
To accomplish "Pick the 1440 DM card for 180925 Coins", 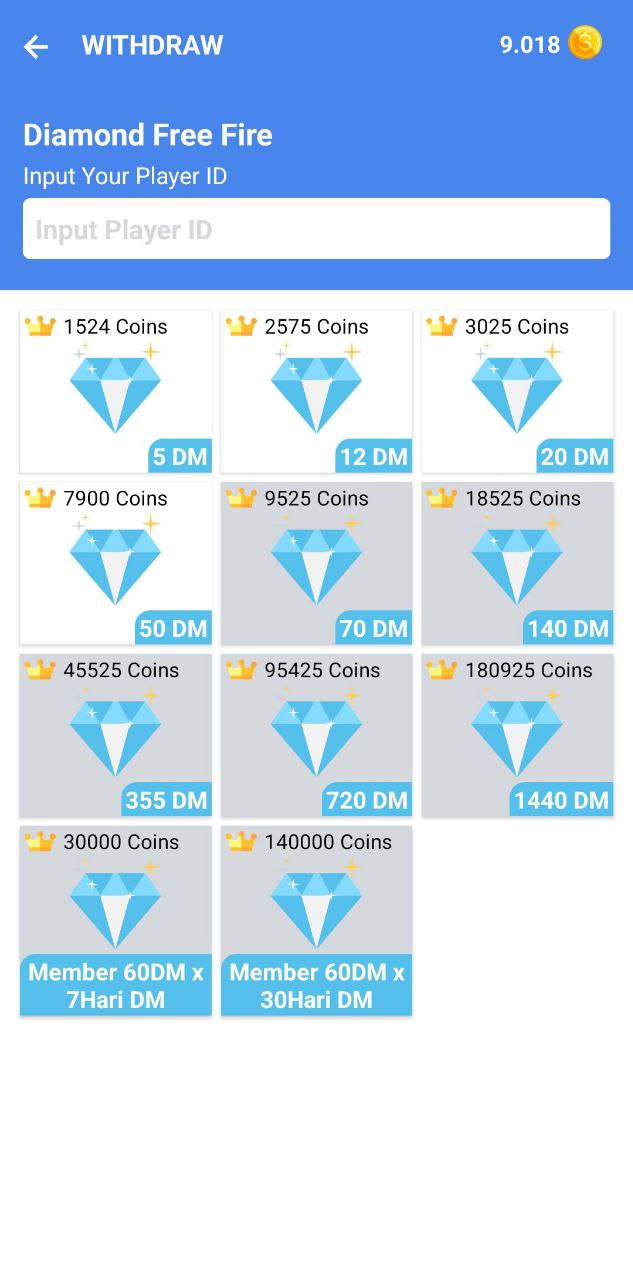I will pos(517,735).
